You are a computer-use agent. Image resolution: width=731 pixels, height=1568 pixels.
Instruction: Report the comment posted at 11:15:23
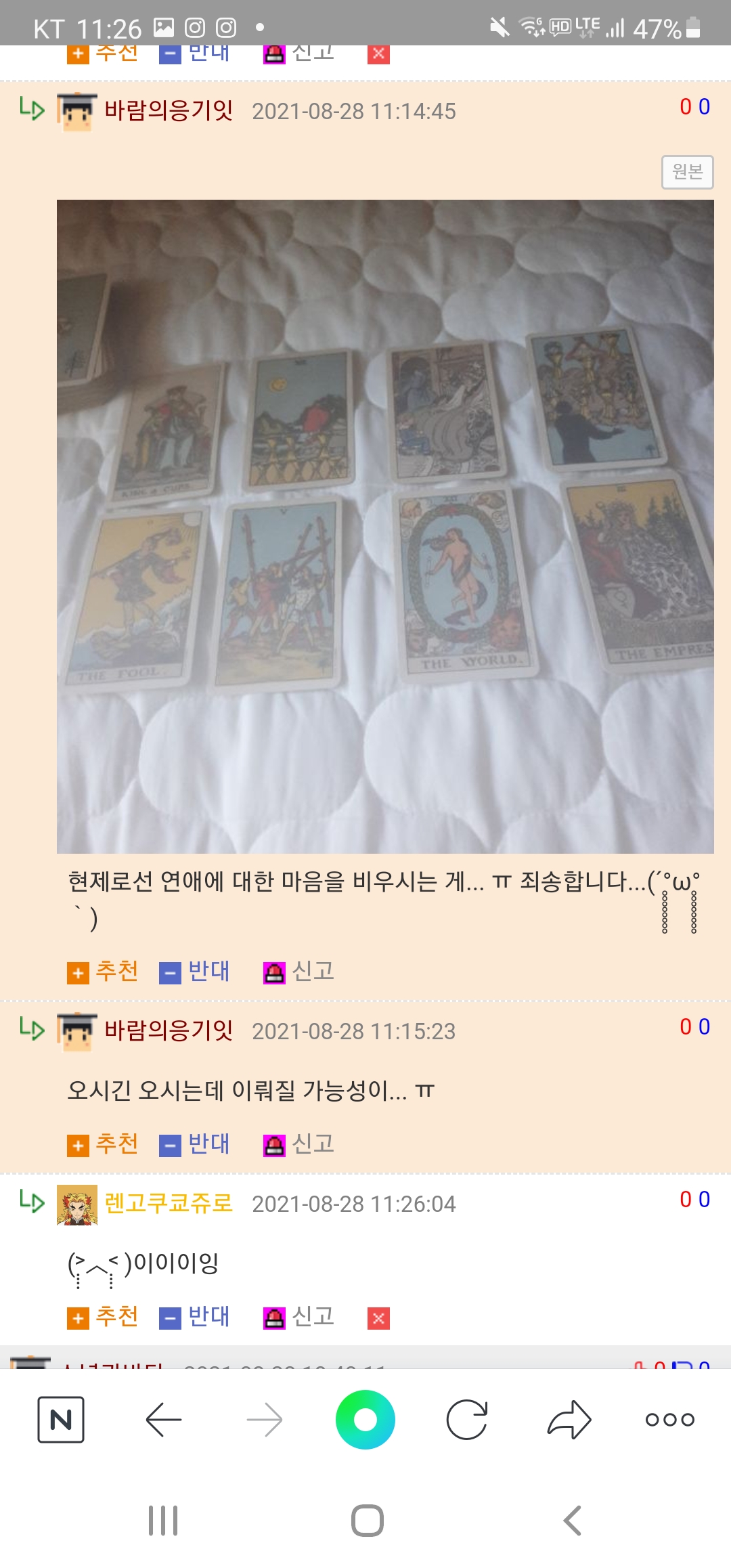[x=298, y=1144]
